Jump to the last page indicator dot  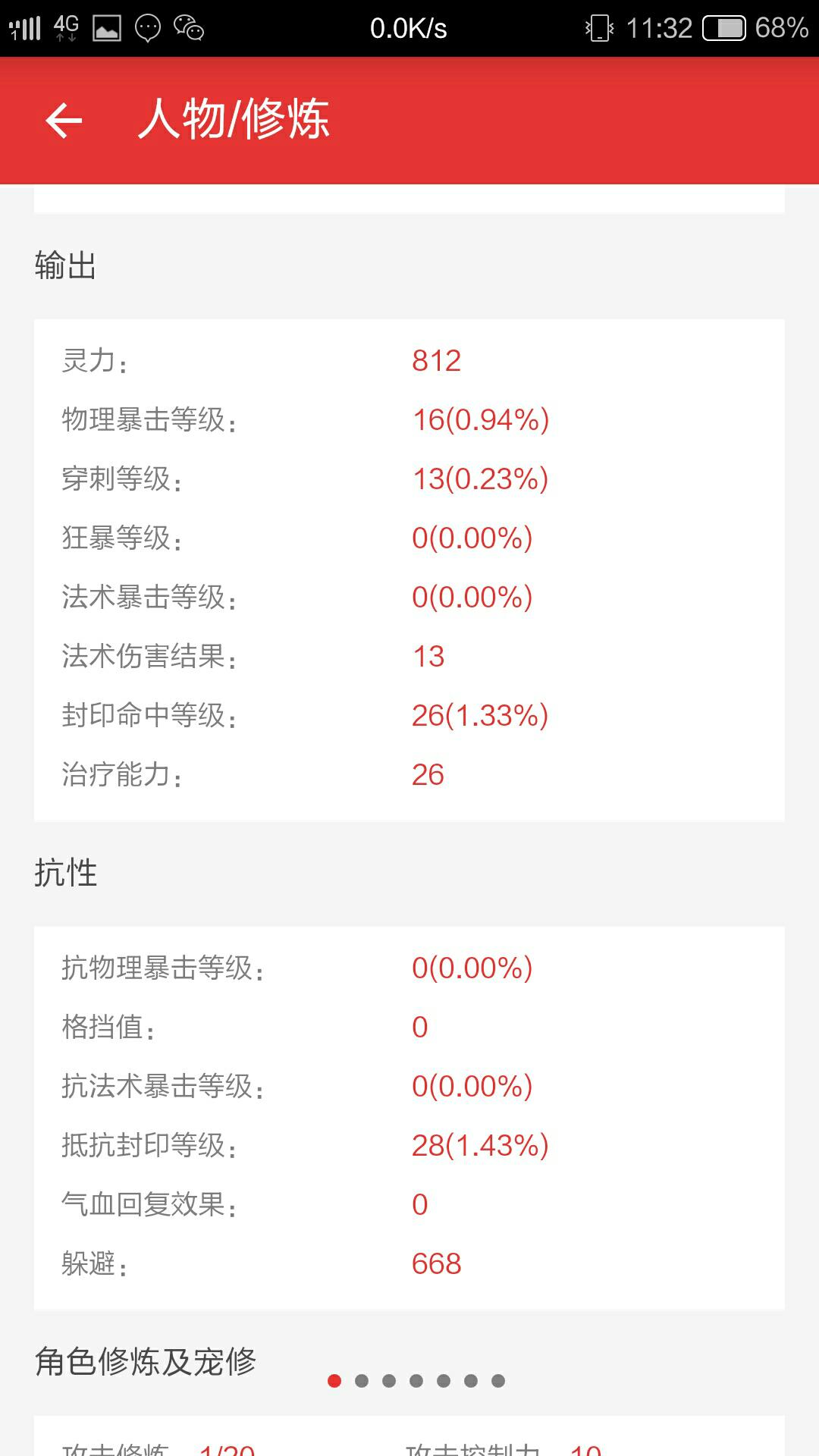[x=498, y=1381]
